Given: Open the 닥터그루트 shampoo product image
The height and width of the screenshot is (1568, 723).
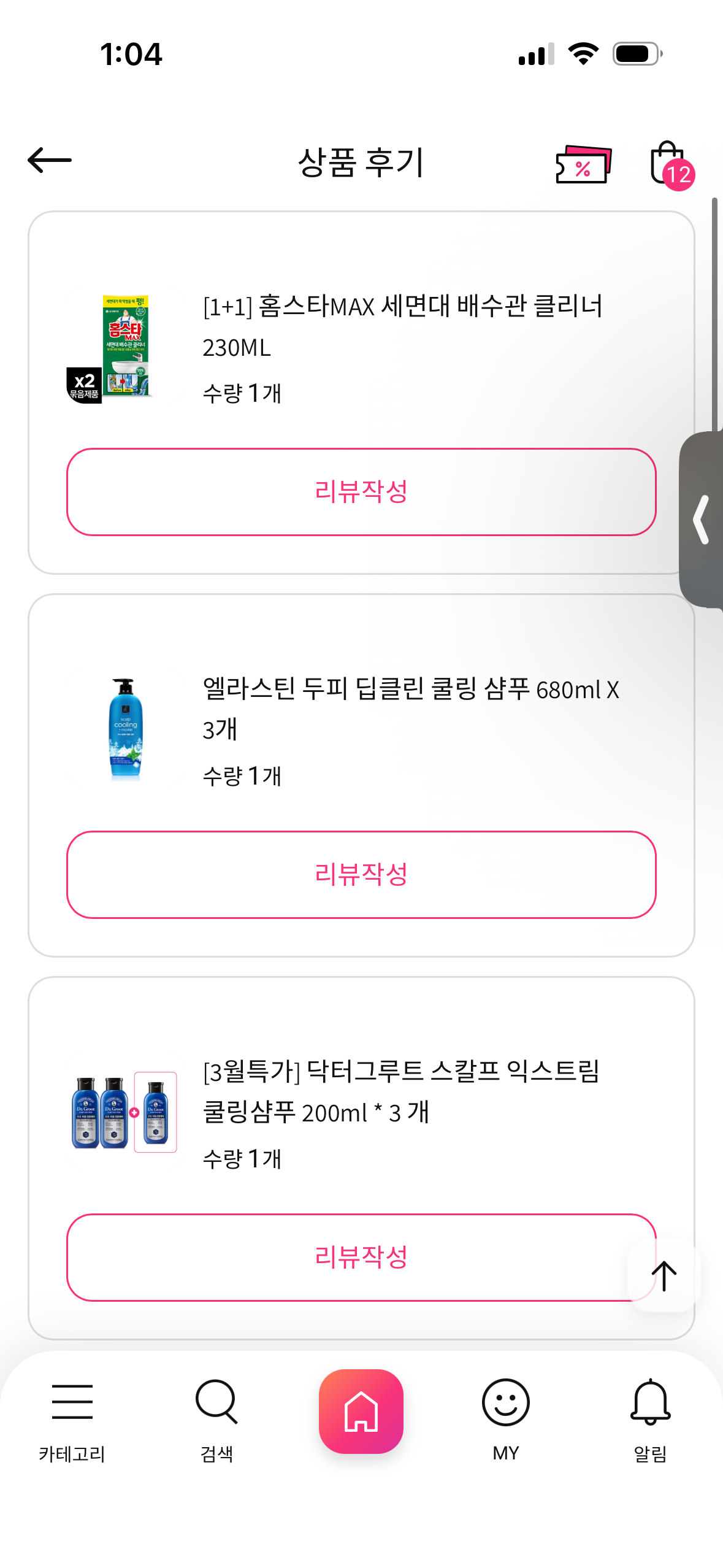Looking at the screenshot, I should pyautogui.click(x=124, y=1112).
